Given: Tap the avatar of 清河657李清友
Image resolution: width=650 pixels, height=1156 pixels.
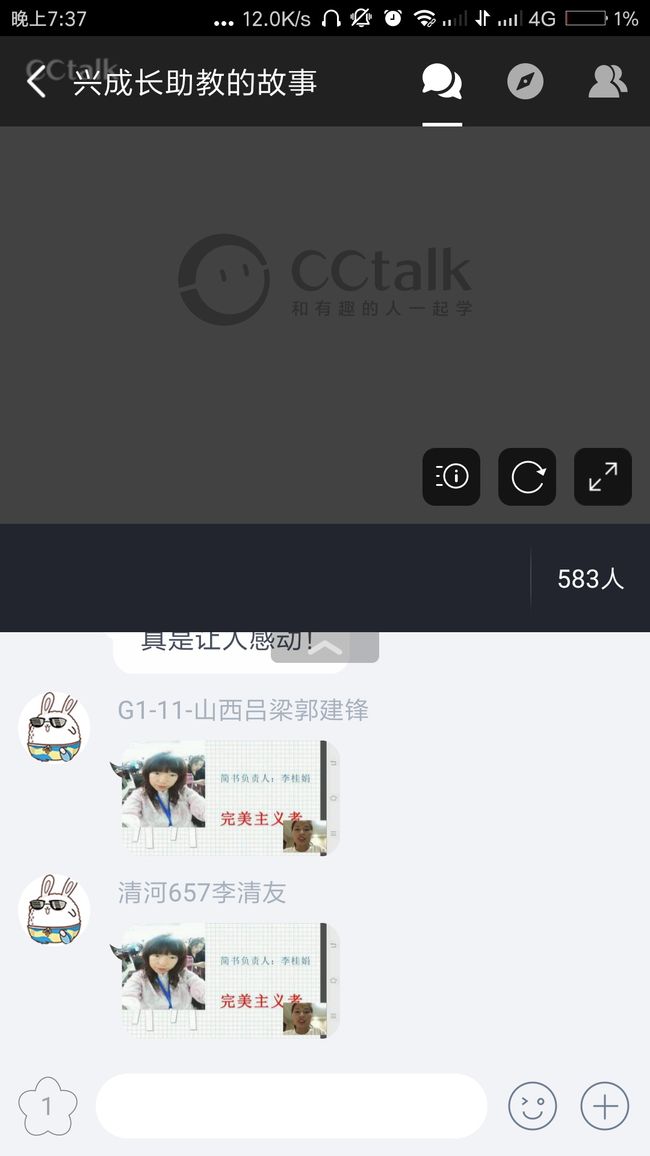Looking at the screenshot, I should point(54,910).
